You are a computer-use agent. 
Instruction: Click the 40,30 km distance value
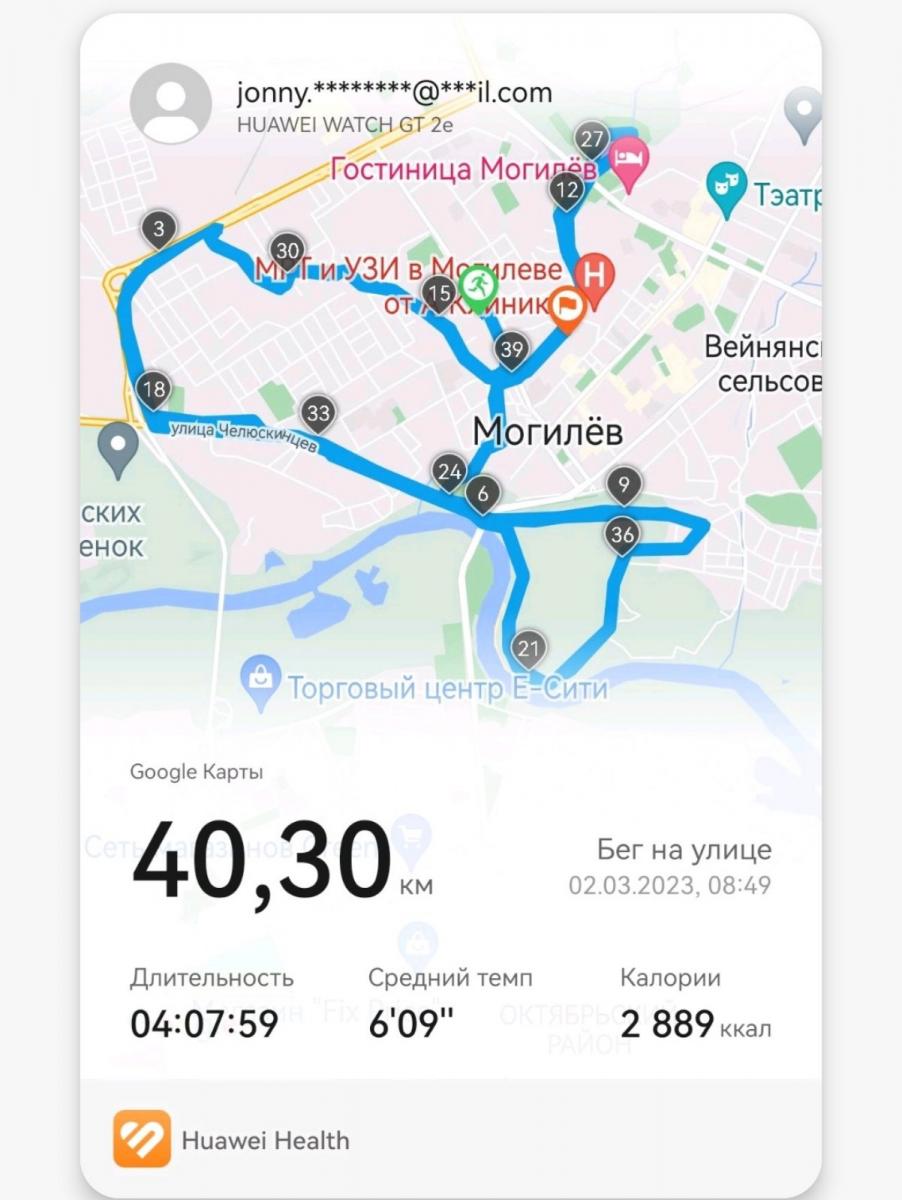coord(260,862)
